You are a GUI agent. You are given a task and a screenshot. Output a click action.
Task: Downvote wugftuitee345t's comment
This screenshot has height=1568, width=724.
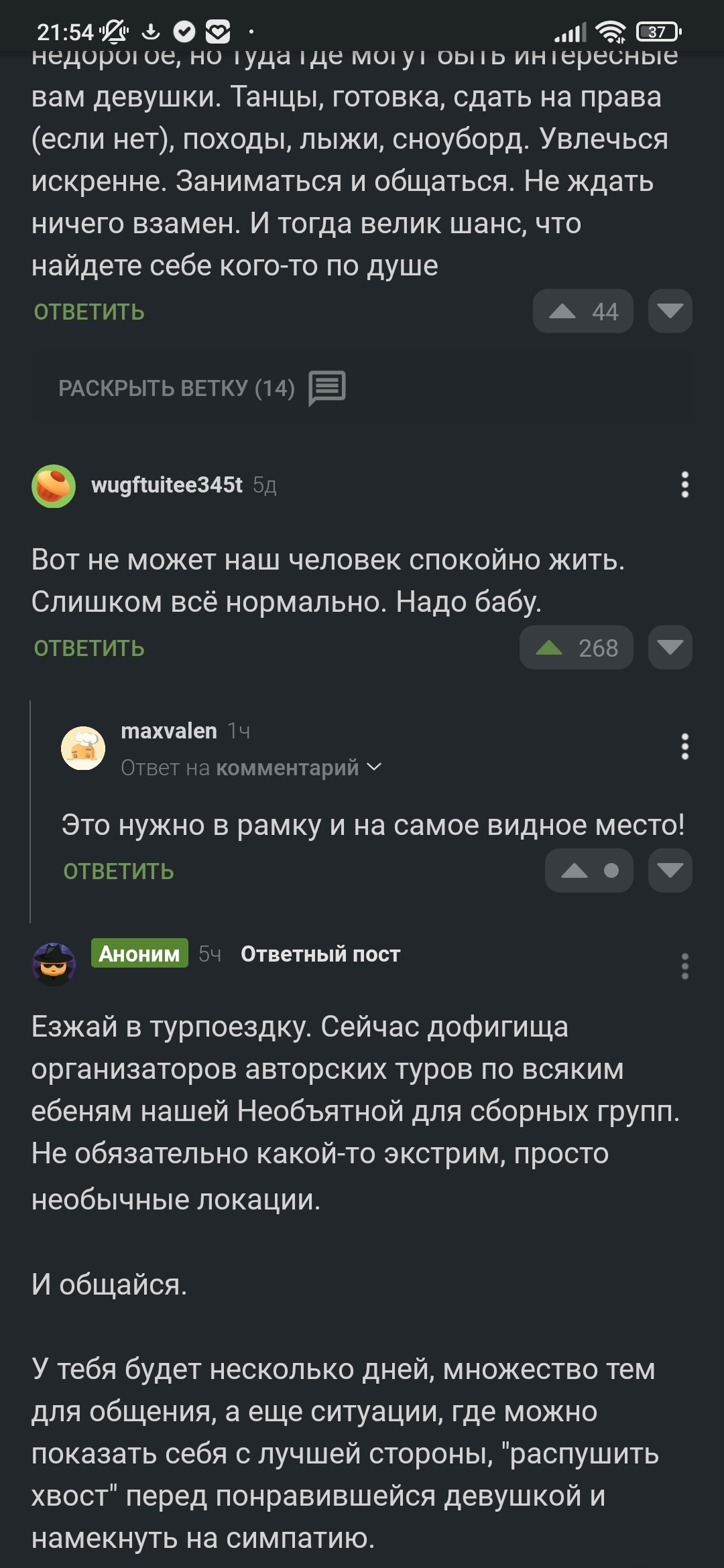pyautogui.click(x=670, y=648)
